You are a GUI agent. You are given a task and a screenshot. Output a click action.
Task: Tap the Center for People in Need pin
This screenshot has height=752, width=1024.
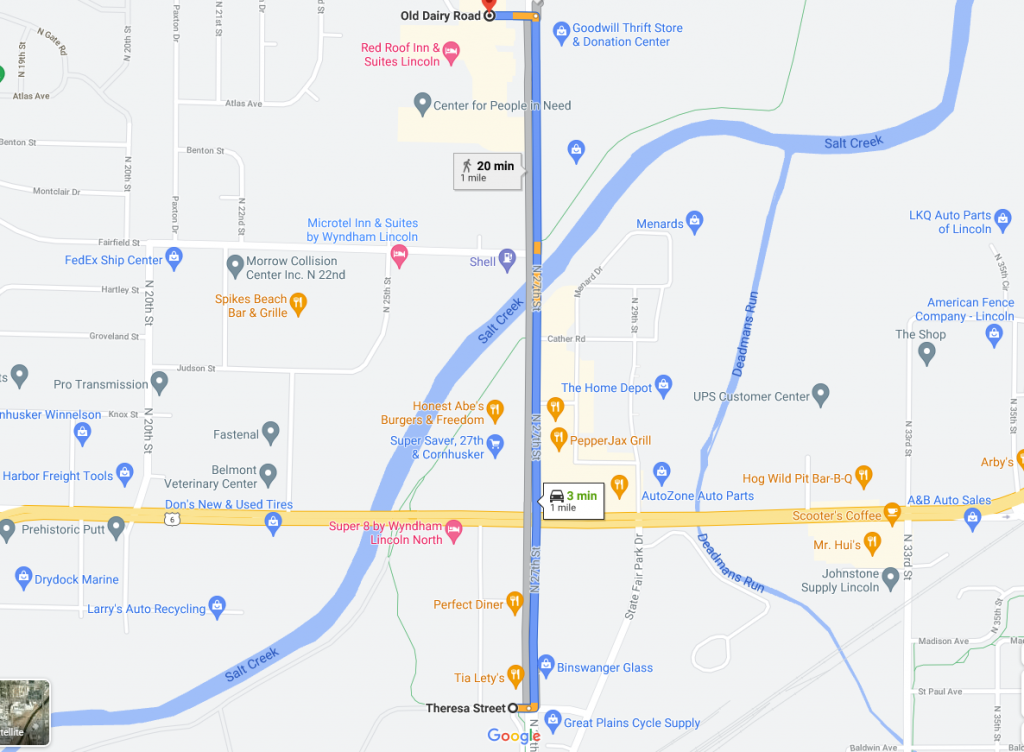click(422, 104)
